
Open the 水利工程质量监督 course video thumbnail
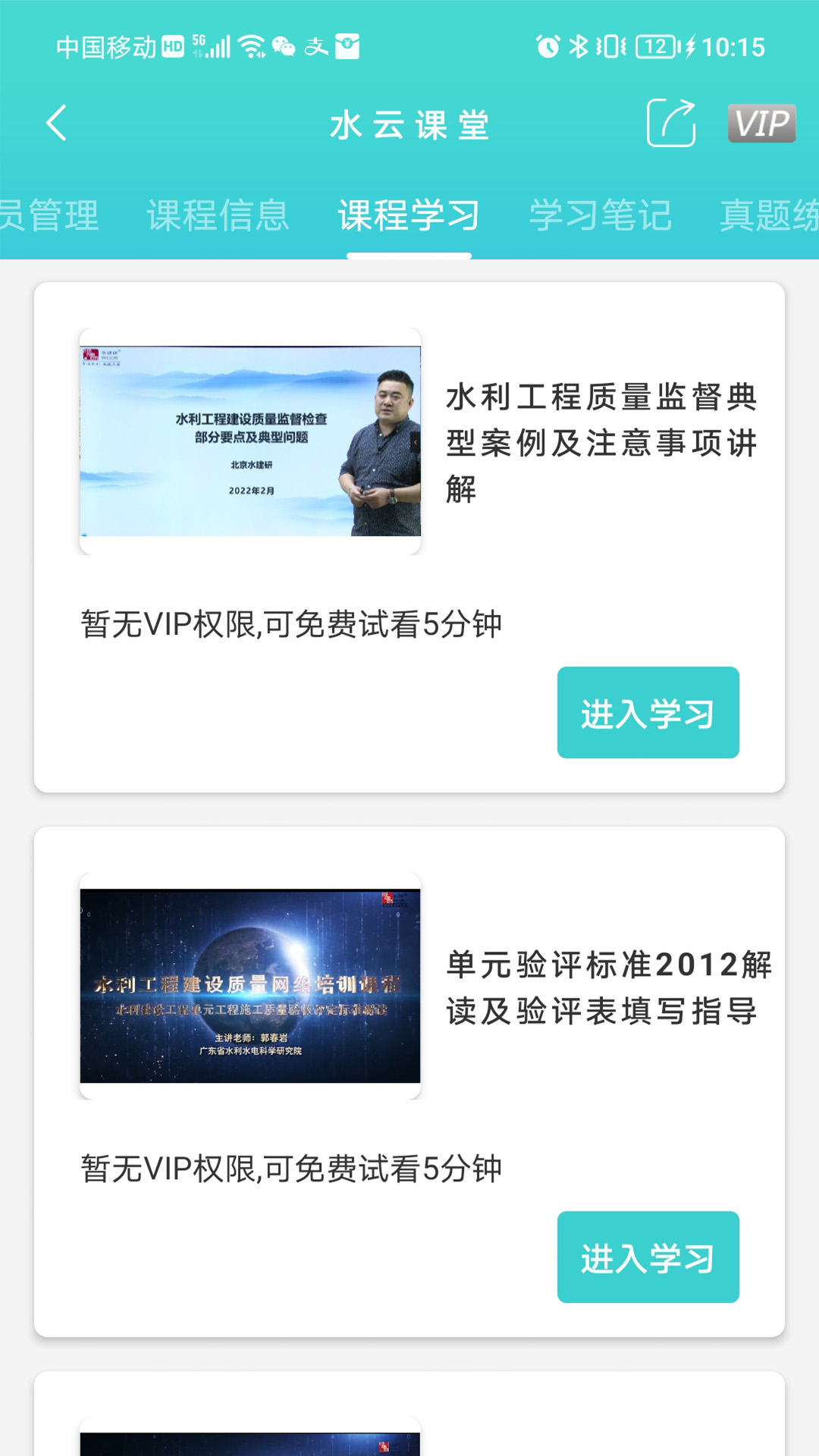coord(250,441)
